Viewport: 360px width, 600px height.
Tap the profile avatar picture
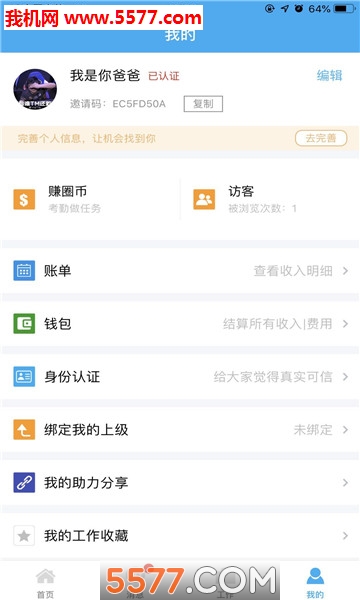tap(35, 89)
